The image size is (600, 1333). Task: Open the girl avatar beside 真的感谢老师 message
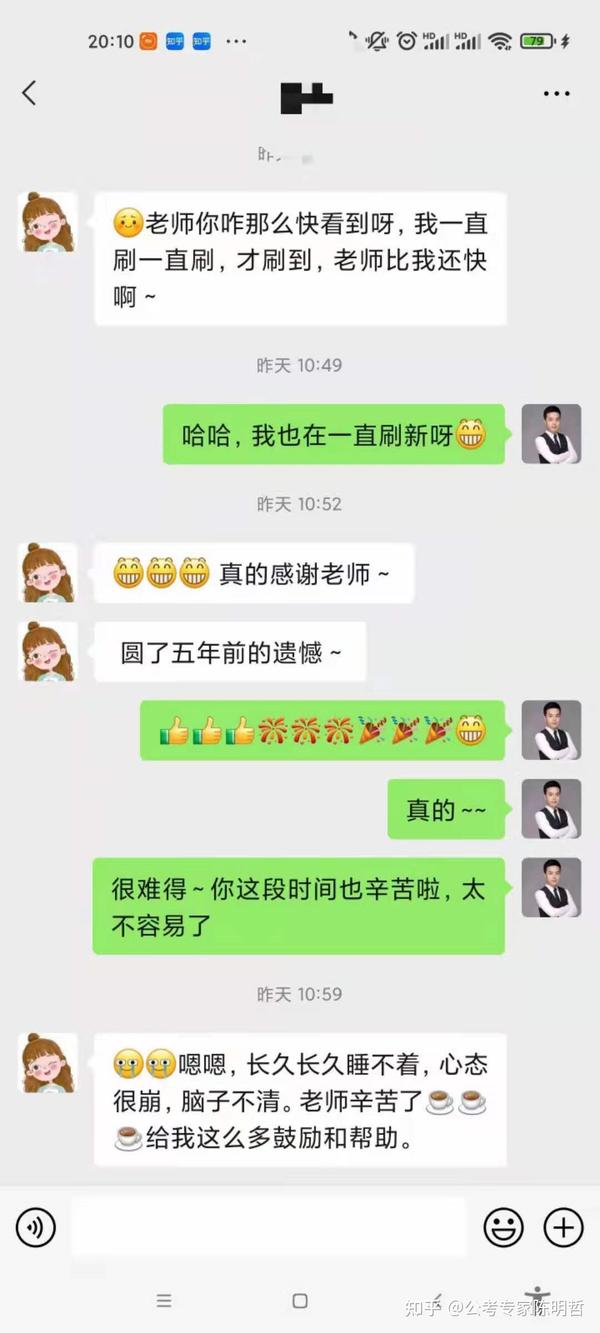(48, 573)
